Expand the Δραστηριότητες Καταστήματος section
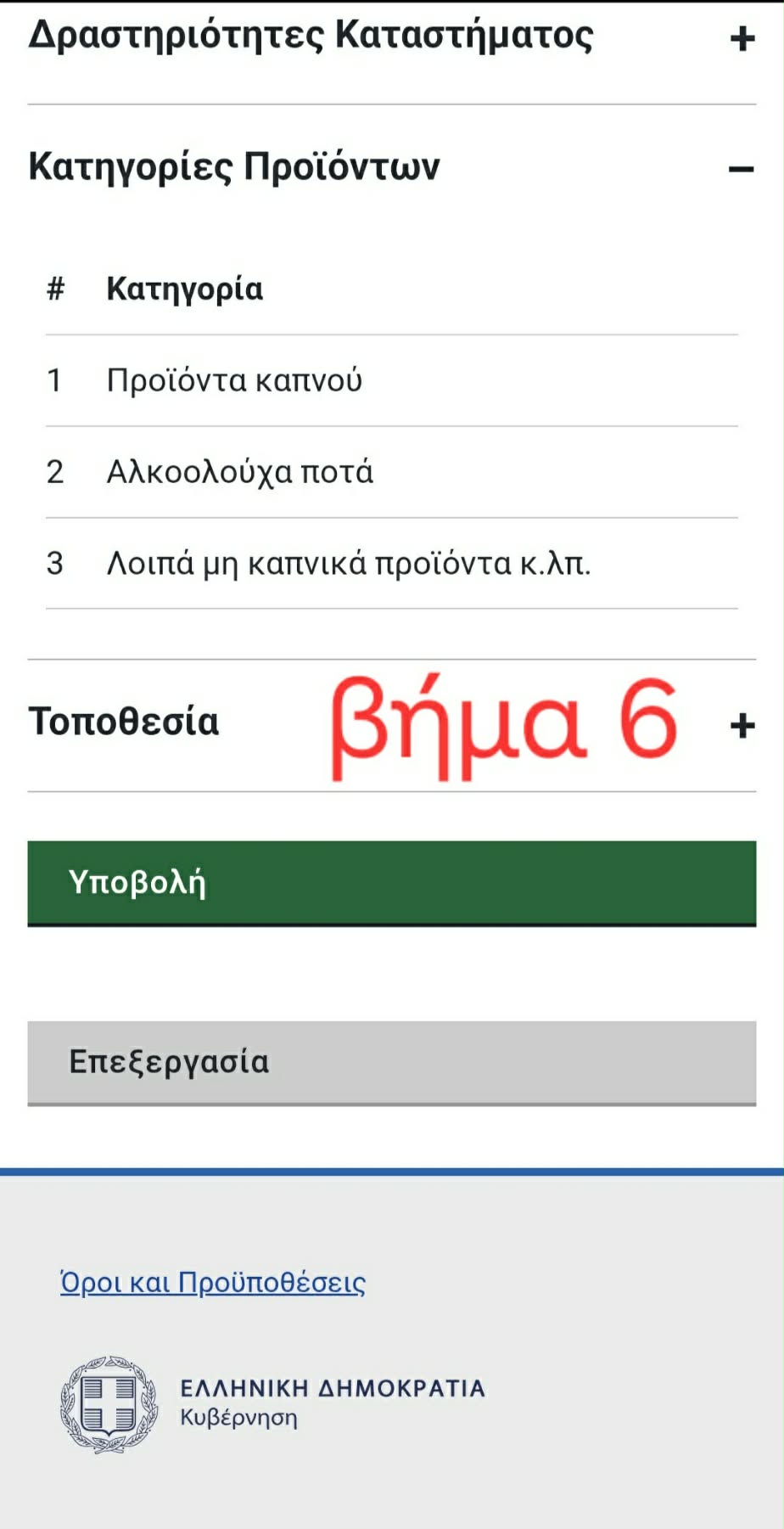The height and width of the screenshot is (1529, 784). click(742, 38)
